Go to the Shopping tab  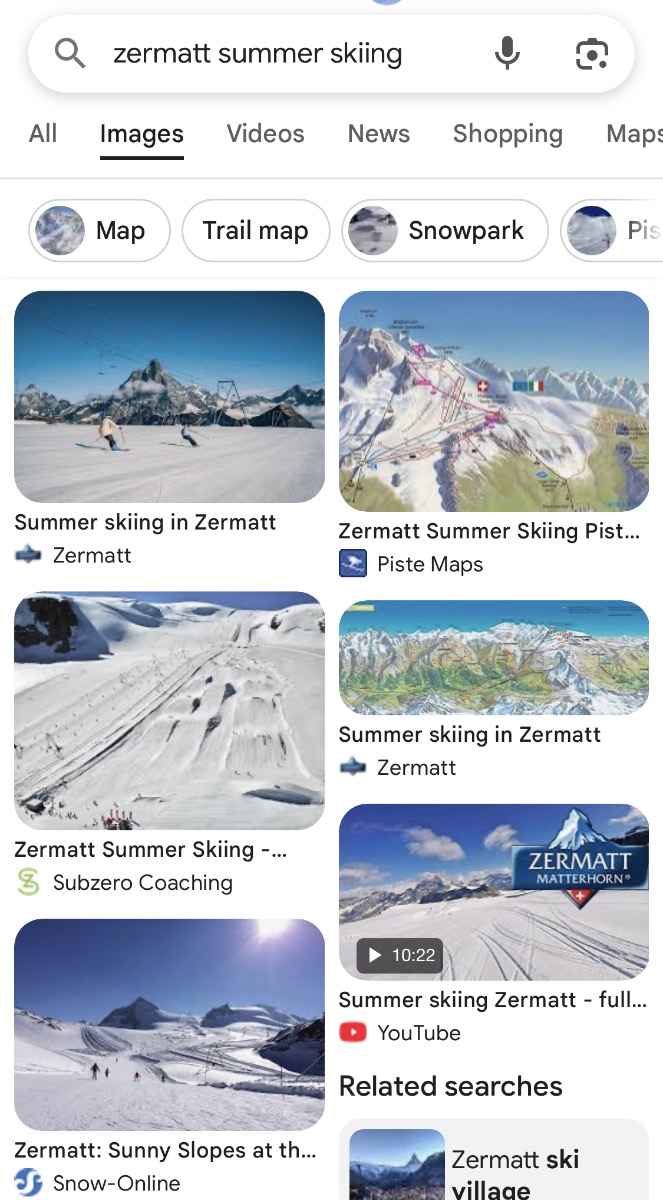[x=508, y=134]
